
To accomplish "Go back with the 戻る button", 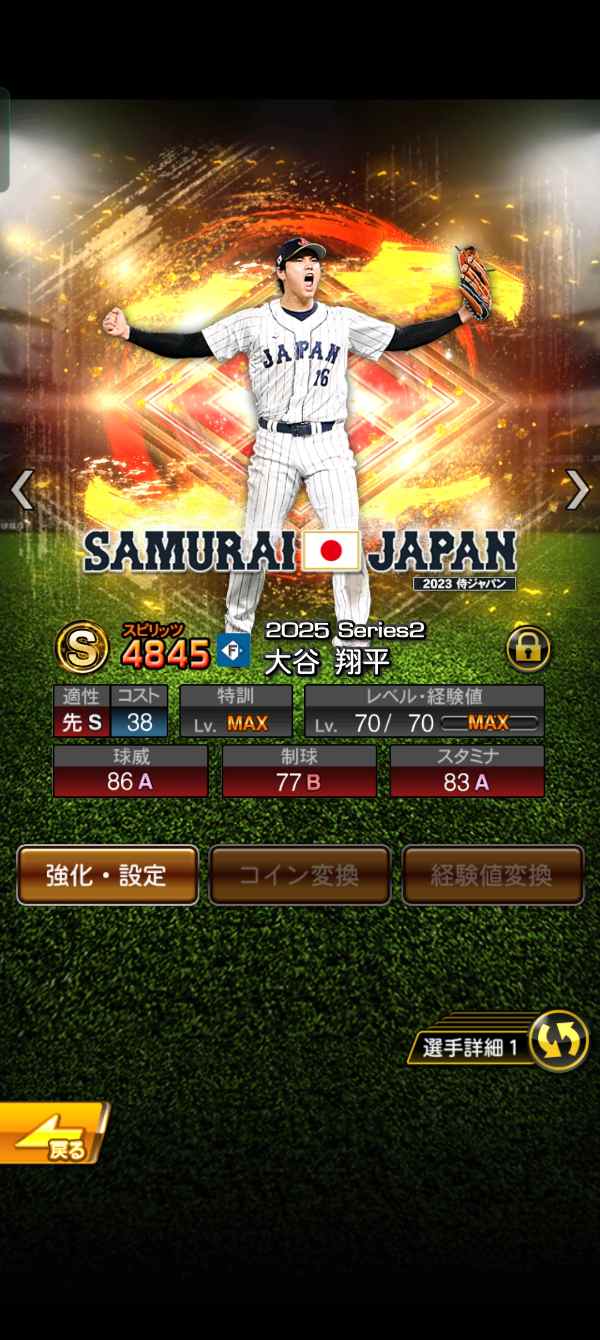I will (x=52, y=1134).
